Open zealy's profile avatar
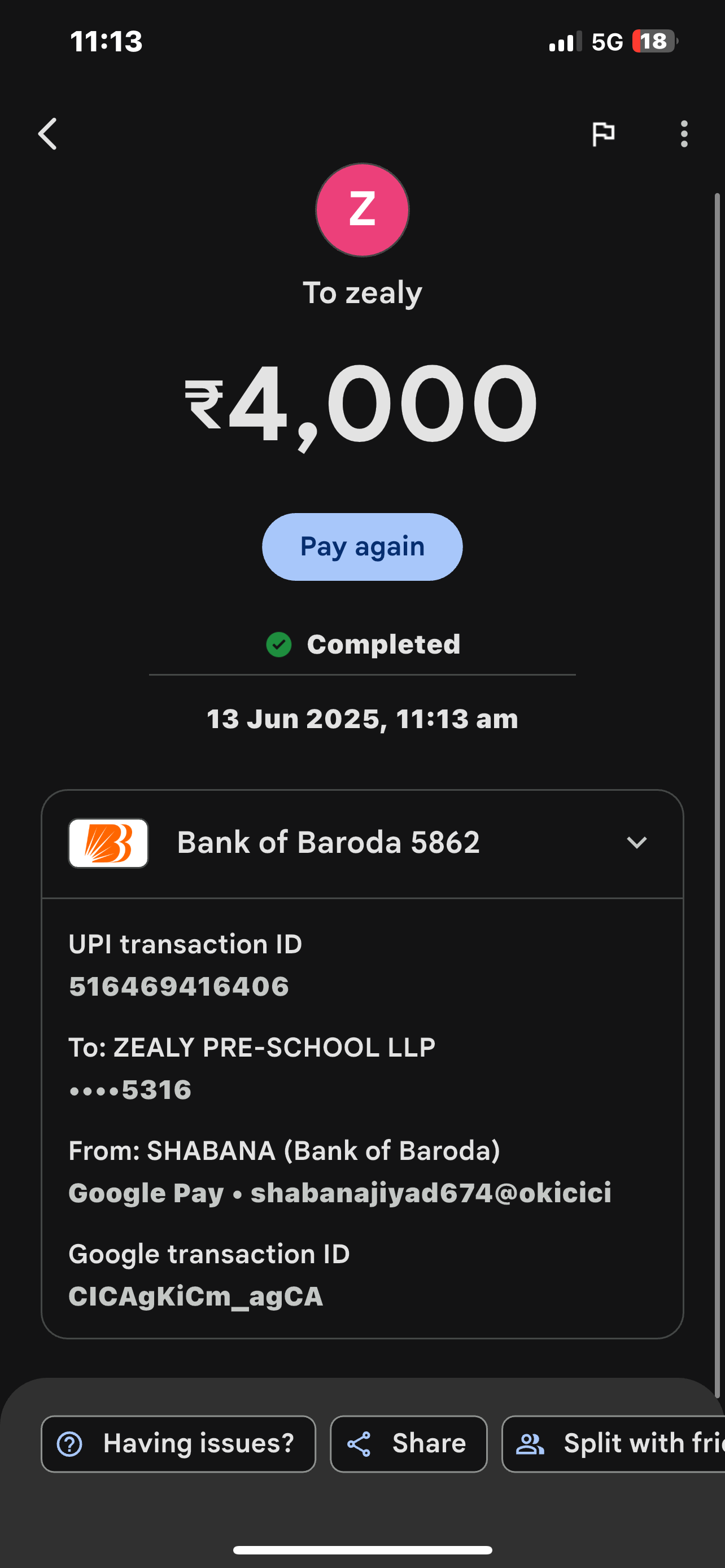 coord(362,210)
